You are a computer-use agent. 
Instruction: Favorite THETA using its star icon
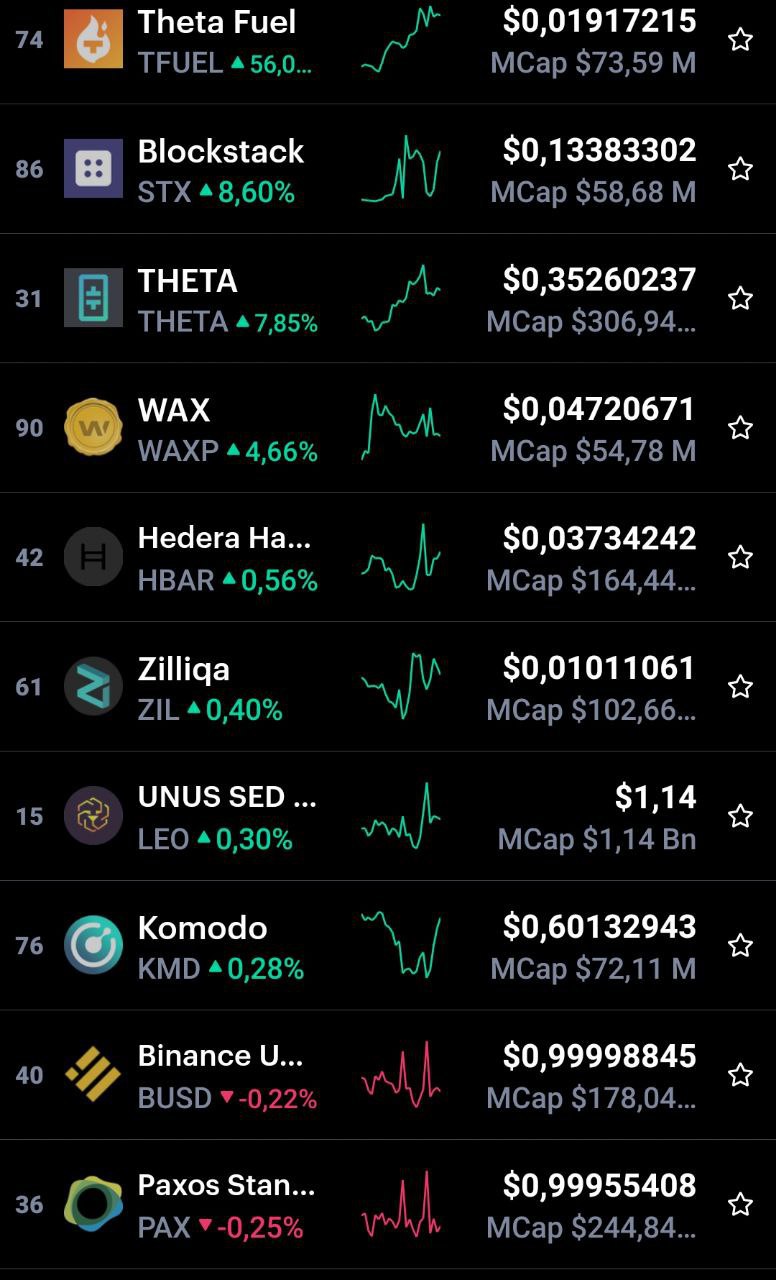point(740,298)
